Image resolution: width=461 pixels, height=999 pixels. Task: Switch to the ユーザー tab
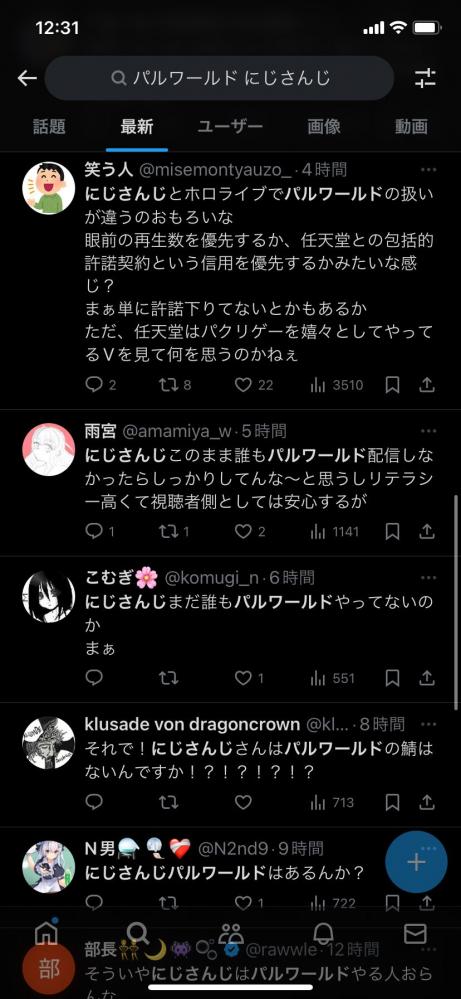click(x=230, y=127)
